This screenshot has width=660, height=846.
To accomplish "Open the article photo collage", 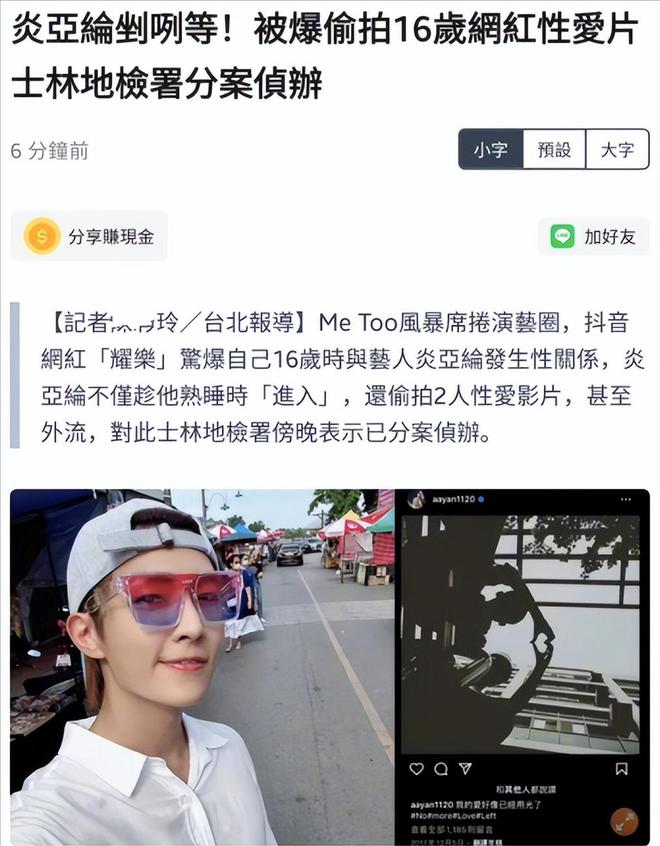I will click(330, 665).
